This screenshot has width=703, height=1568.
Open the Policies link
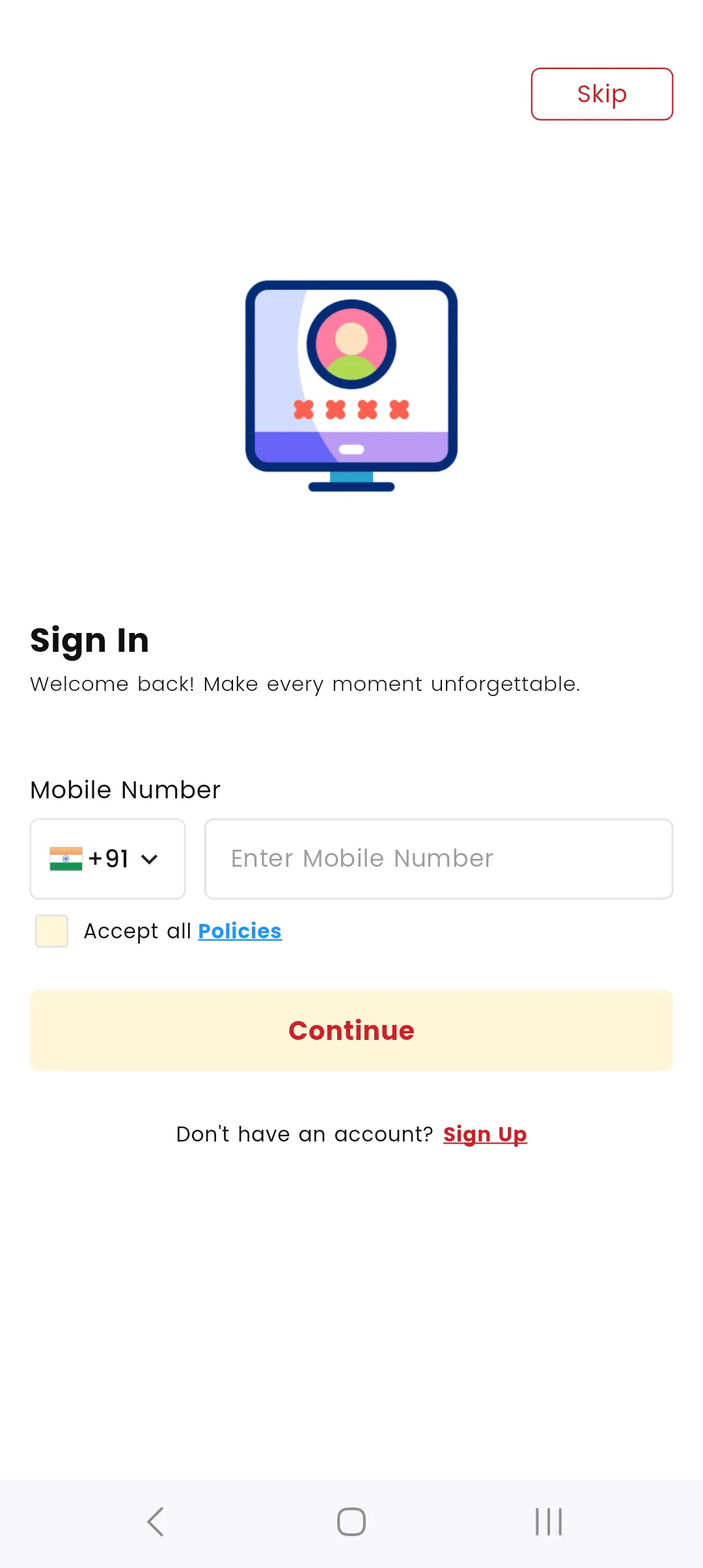(x=240, y=931)
